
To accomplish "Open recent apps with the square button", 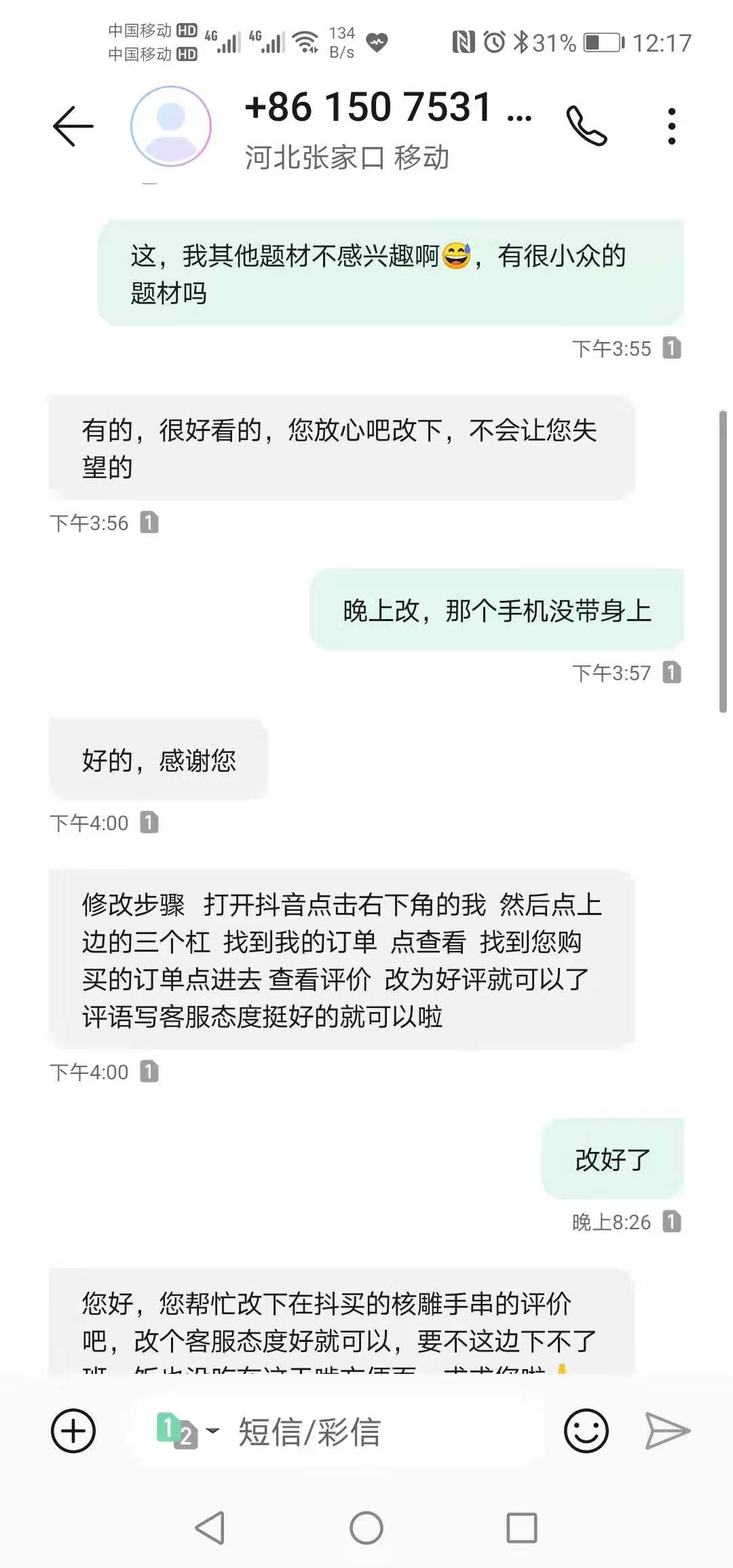I will point(522,1529).
